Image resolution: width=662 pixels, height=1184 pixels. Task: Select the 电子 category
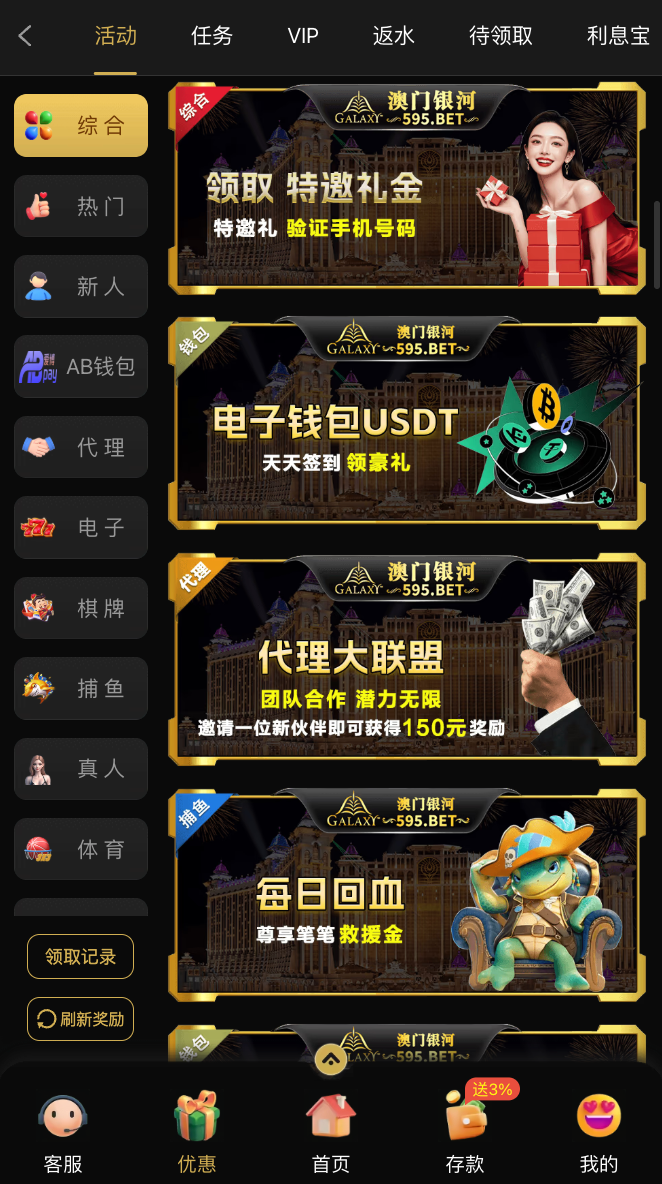coord(81,527)
